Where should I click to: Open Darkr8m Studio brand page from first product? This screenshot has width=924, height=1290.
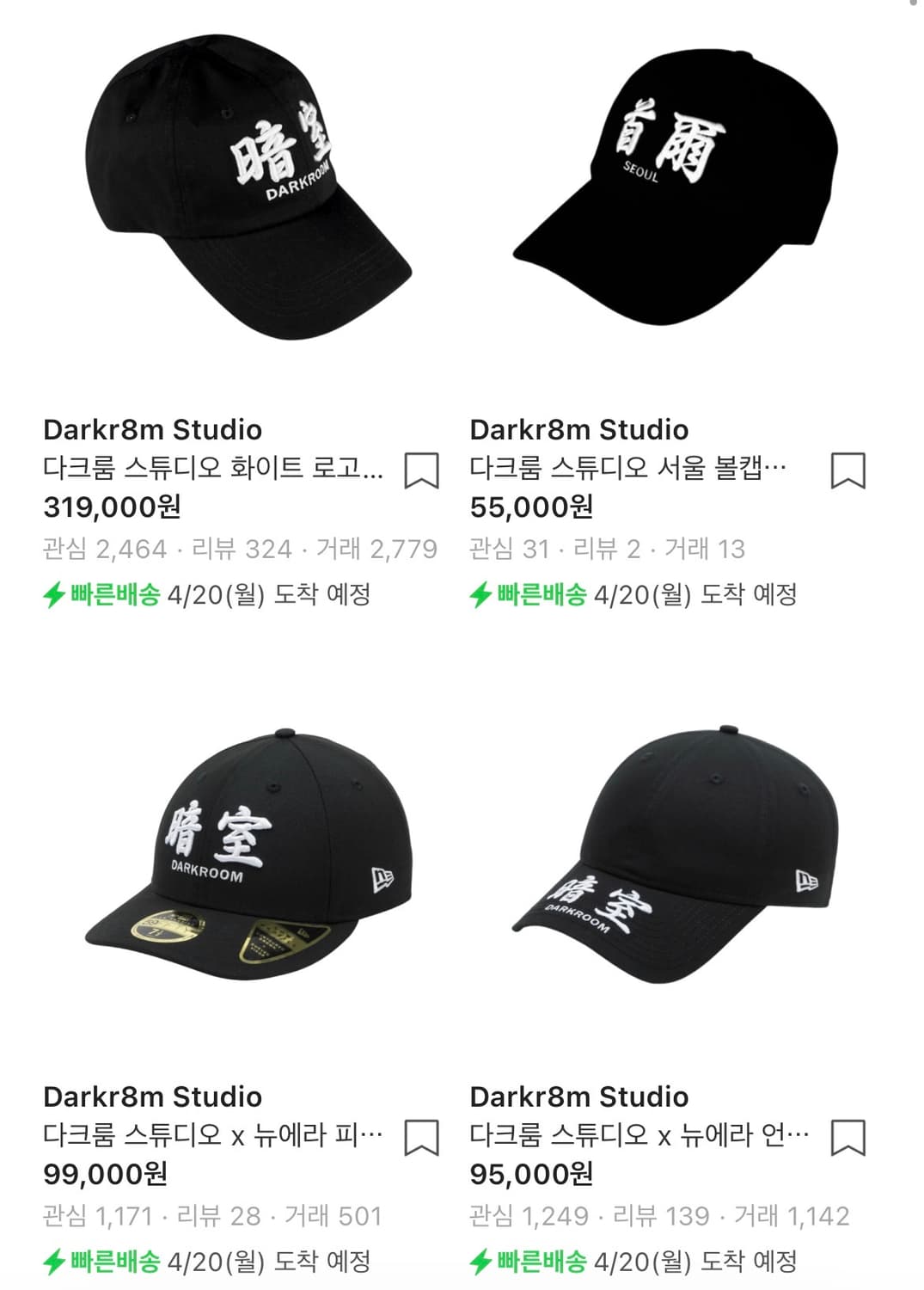tap(153, 429)
